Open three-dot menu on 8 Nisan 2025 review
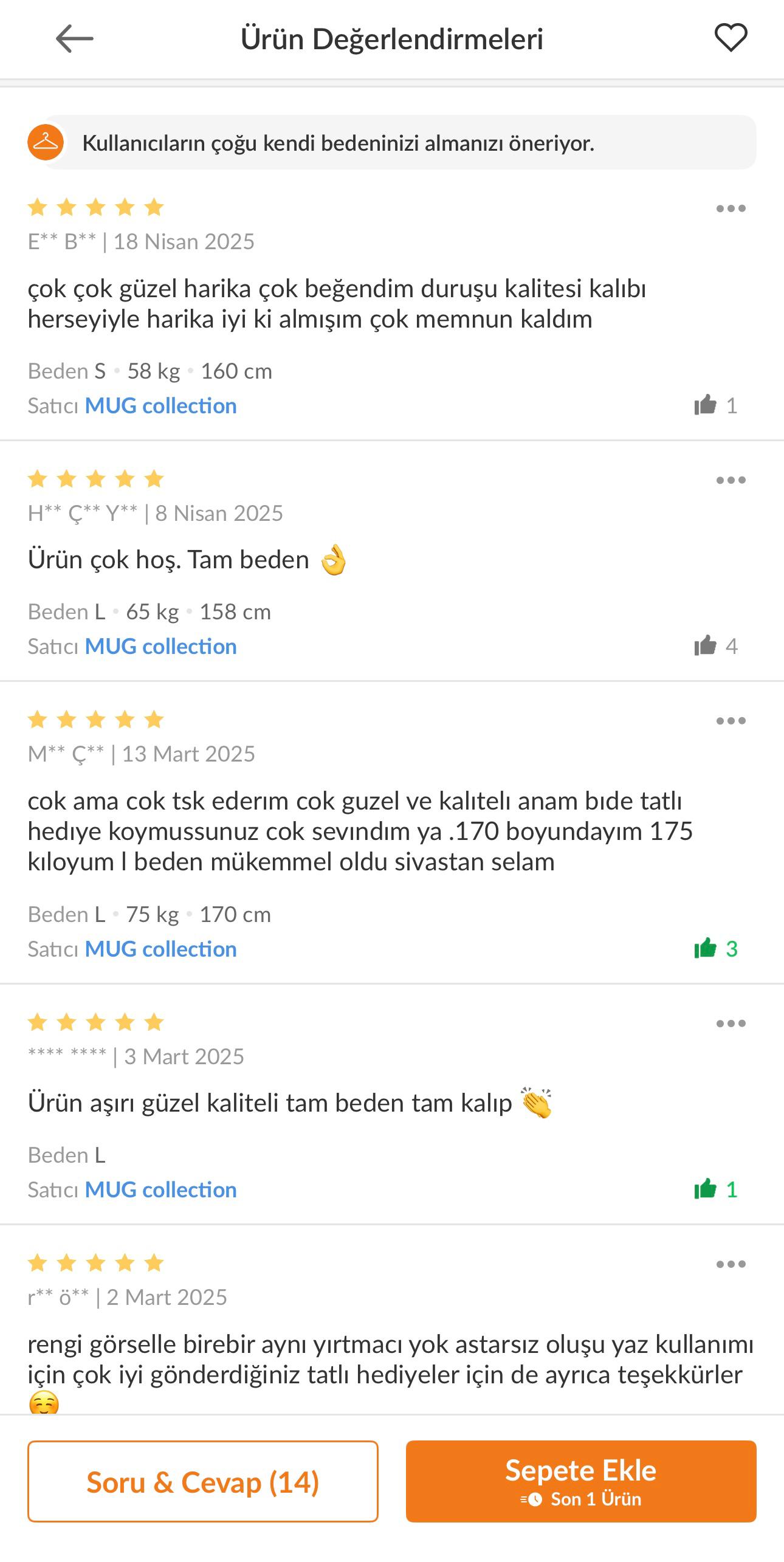 (731, 480)
